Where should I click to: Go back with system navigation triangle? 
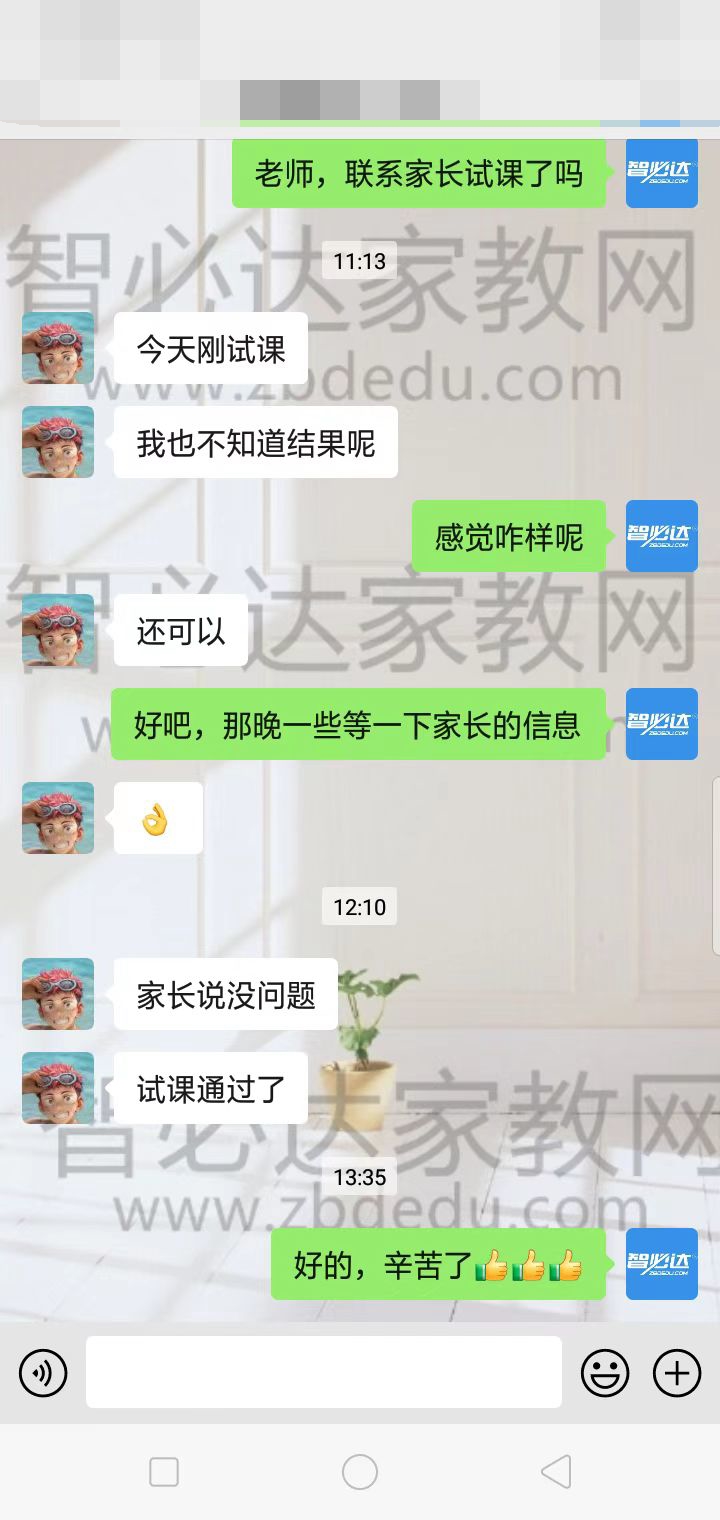click(556, 1472)
